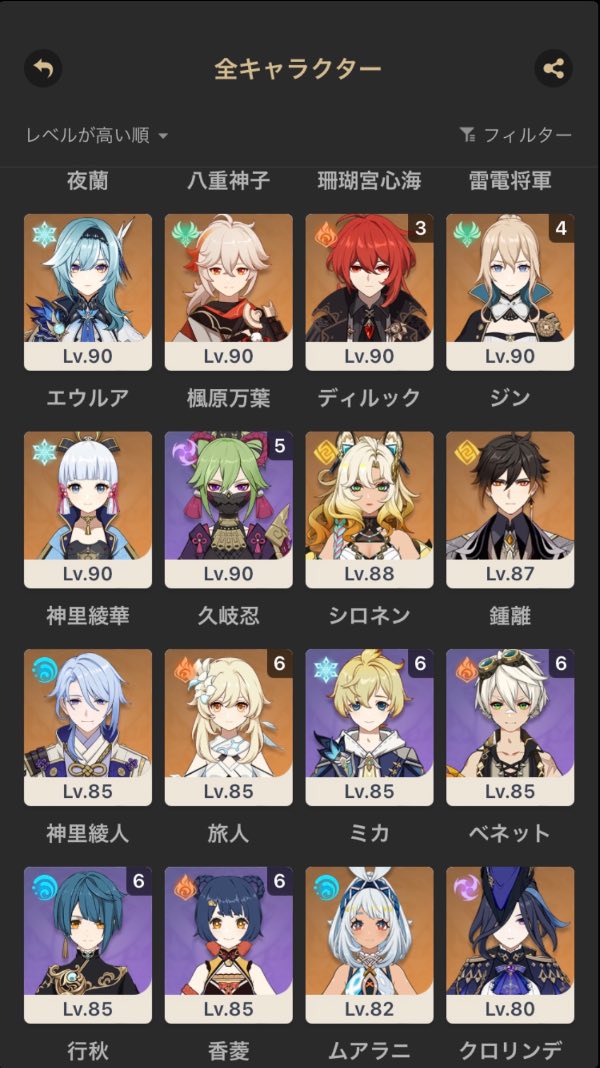Open 久岐忍 character card
The height and width of the screenshot is (1068, 600).
click(x=229, y=509)
